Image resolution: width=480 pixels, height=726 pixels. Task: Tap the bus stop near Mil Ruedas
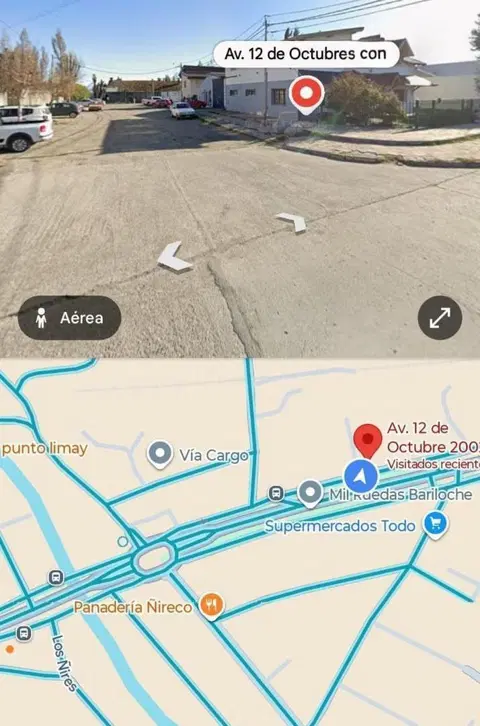click(276, 494)
